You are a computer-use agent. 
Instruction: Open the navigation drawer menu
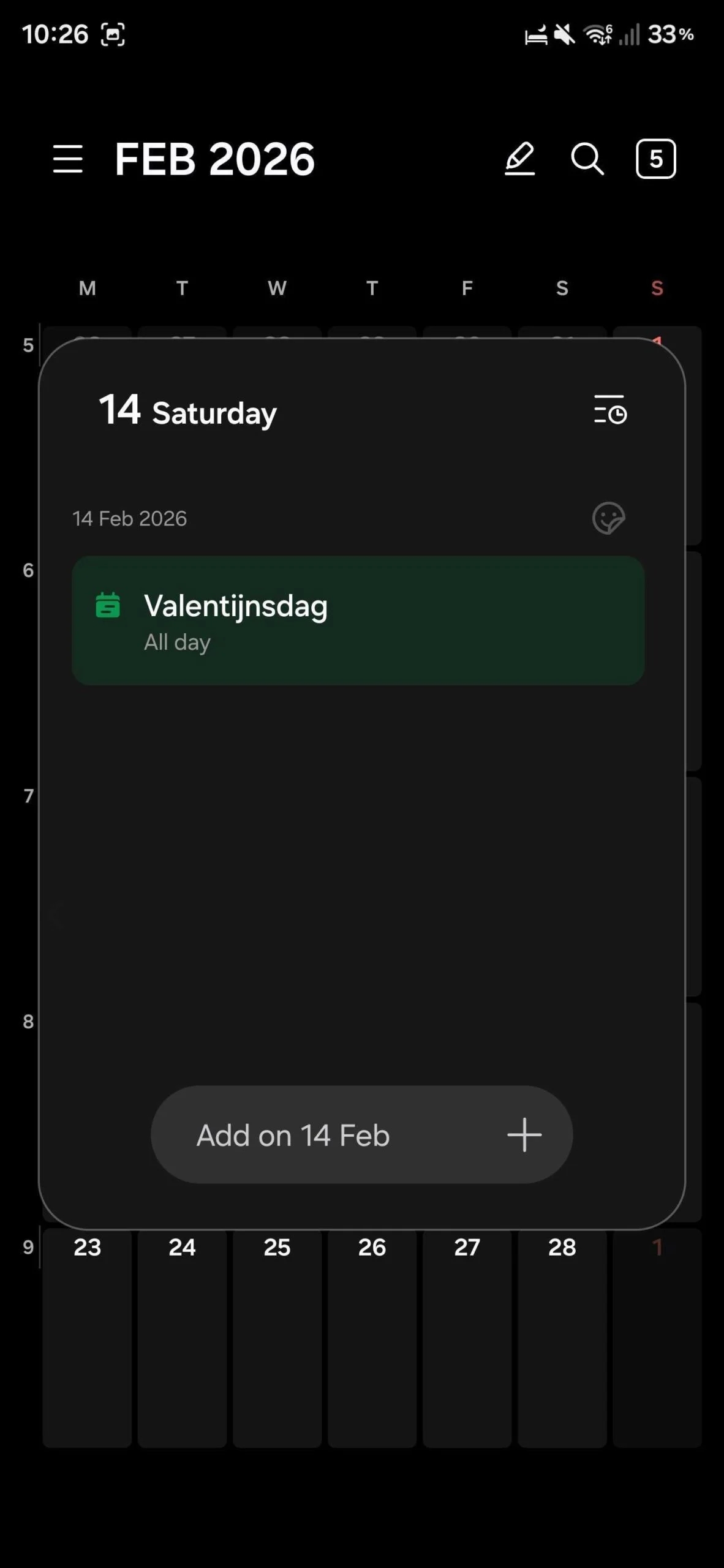point(68,159)
